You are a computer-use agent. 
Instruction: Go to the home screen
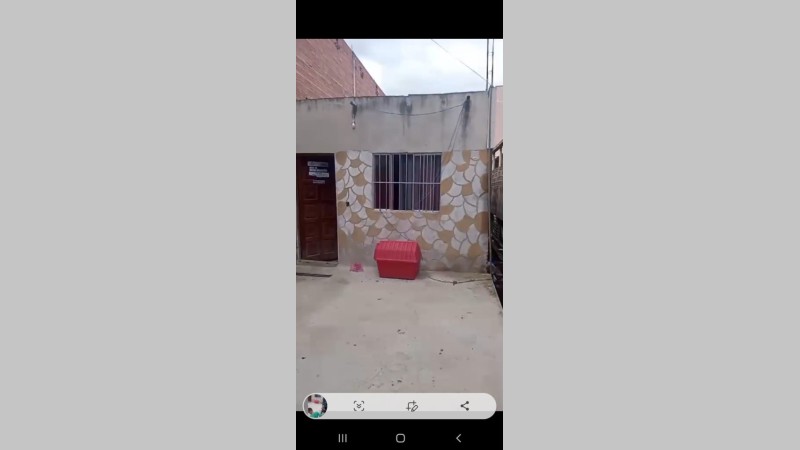400,438
